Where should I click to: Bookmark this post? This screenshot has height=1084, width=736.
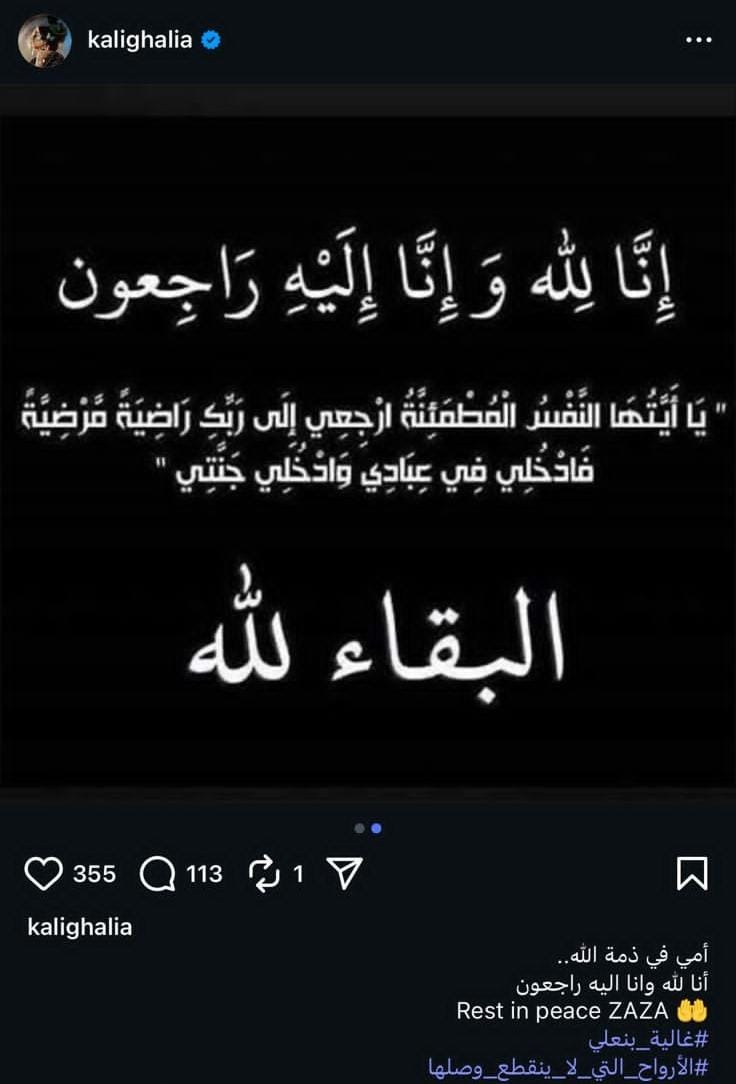click(x=692, y=874)
